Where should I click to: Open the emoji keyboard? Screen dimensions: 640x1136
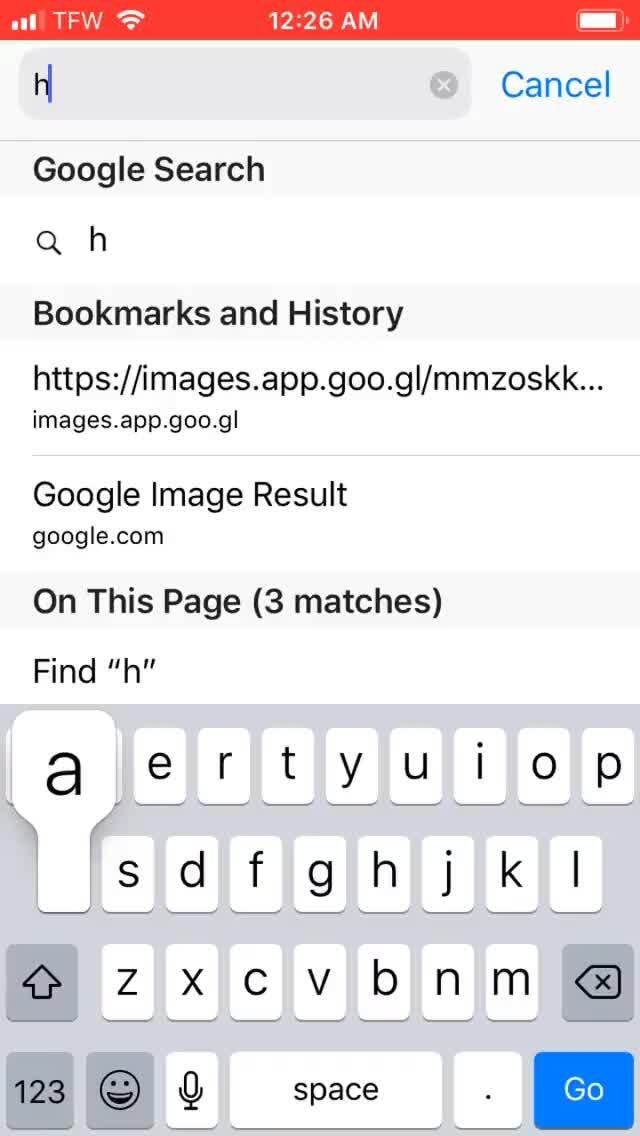[x=120, y=1089]
